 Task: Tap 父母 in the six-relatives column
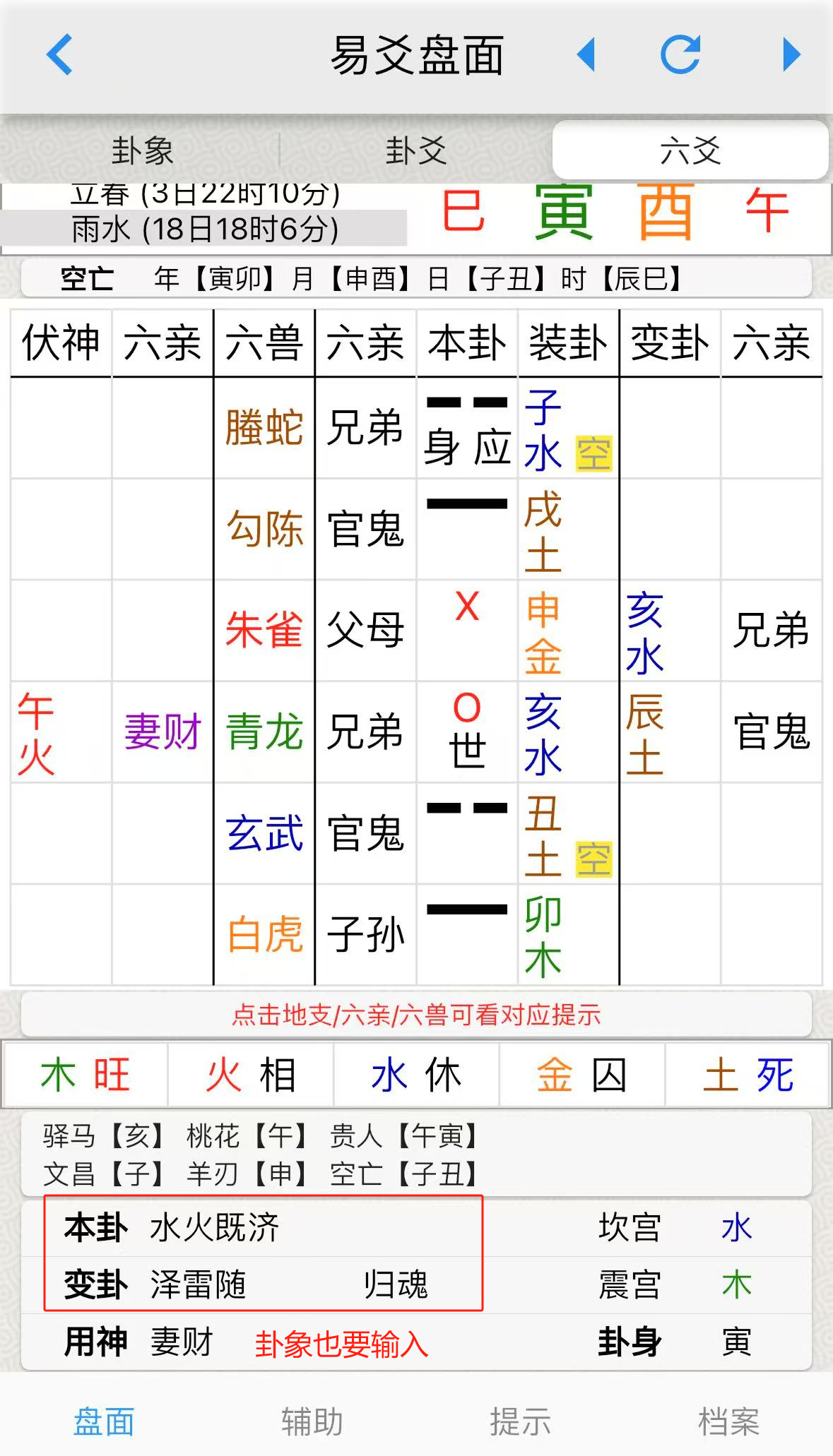pos(365,630)
